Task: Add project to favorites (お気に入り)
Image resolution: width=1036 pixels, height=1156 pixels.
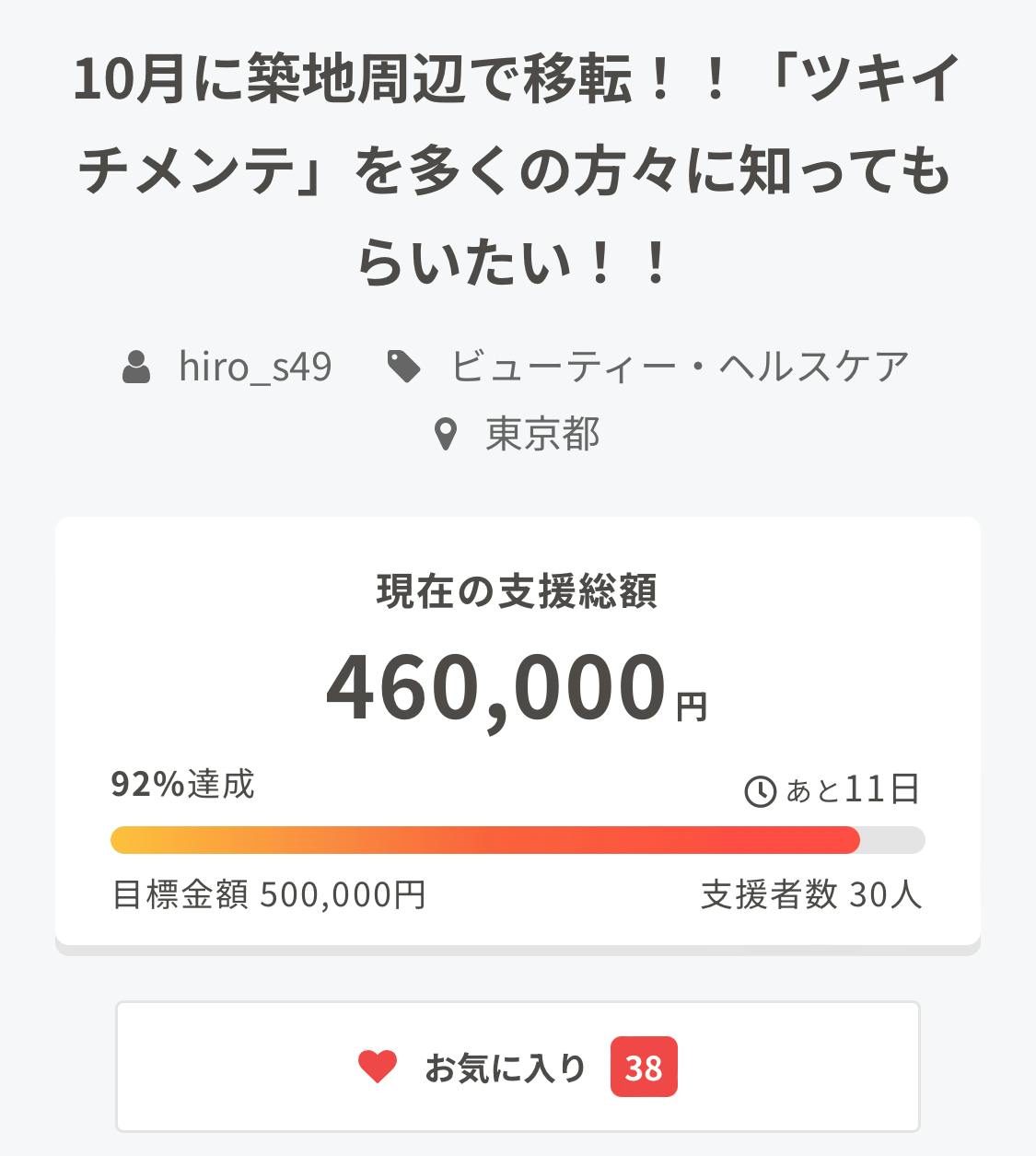Action: (x=518, y=1067)
